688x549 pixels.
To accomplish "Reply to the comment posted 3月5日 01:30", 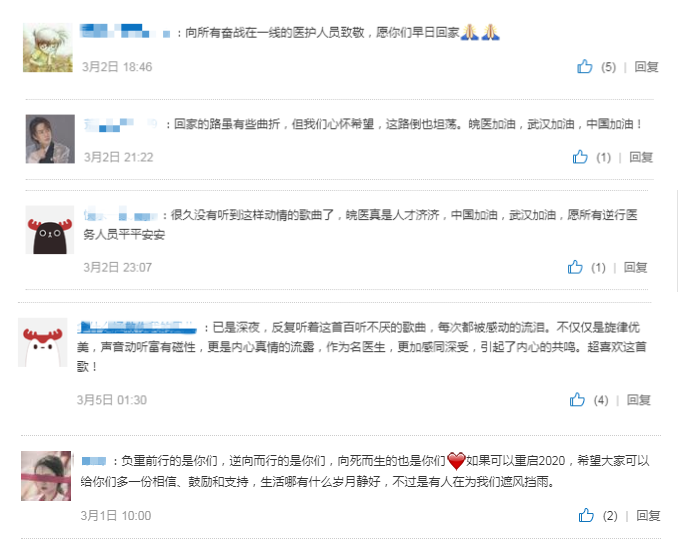I will click(x=639, y=400).
